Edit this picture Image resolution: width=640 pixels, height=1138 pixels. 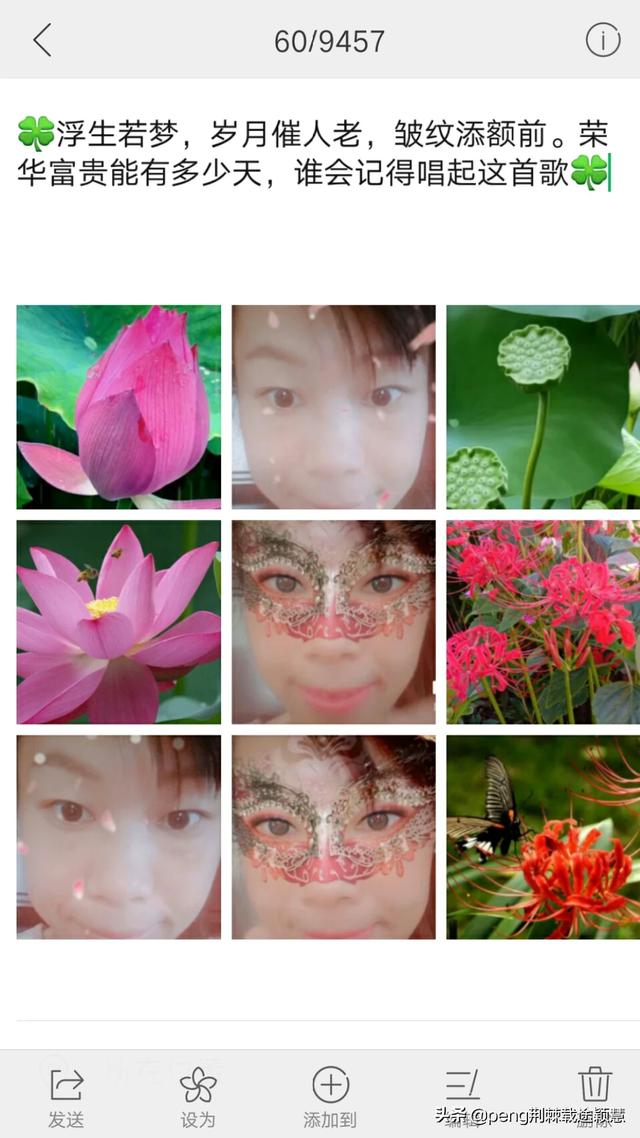(x=462, y=1092)
